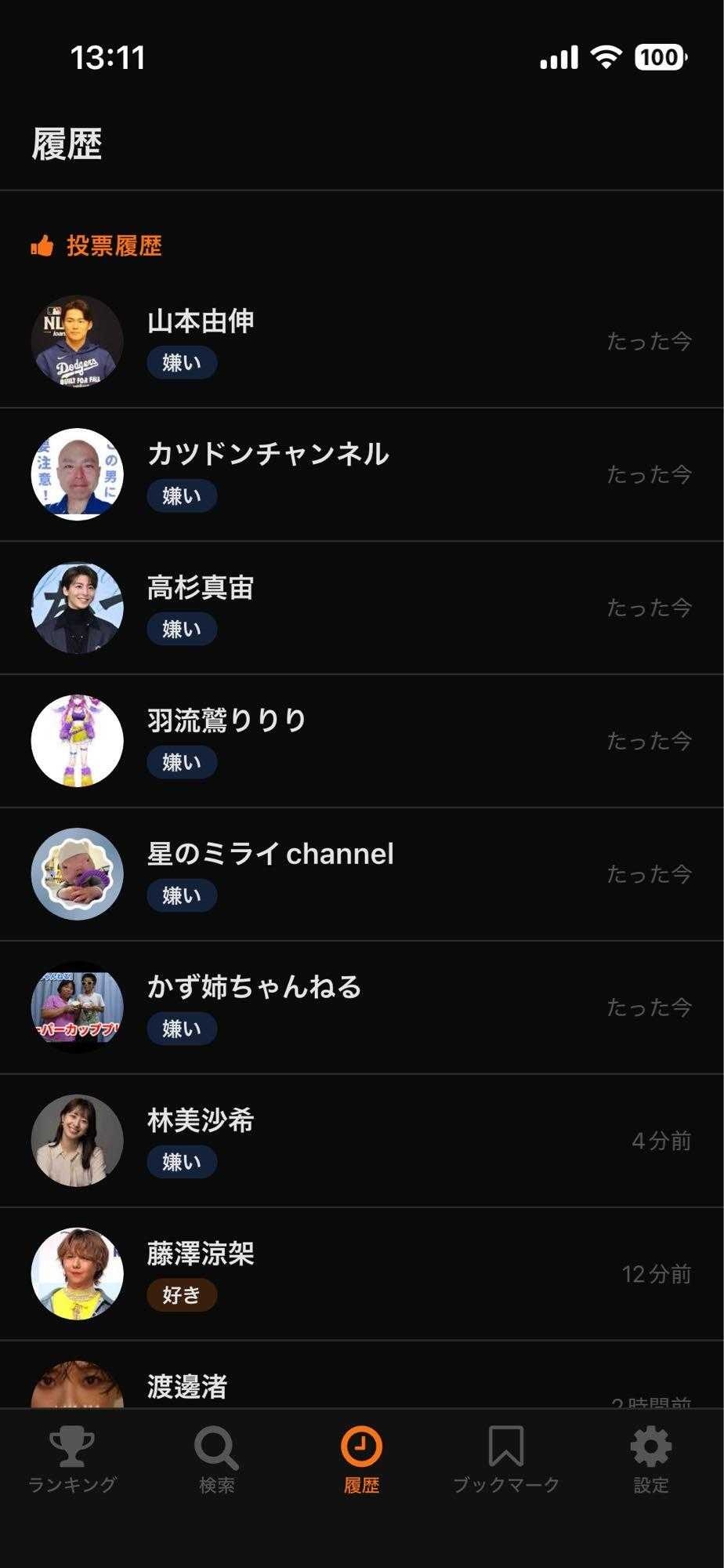Select the 嫌い badge under 林美沙希
The image size is (724, 1568).
181,1162
